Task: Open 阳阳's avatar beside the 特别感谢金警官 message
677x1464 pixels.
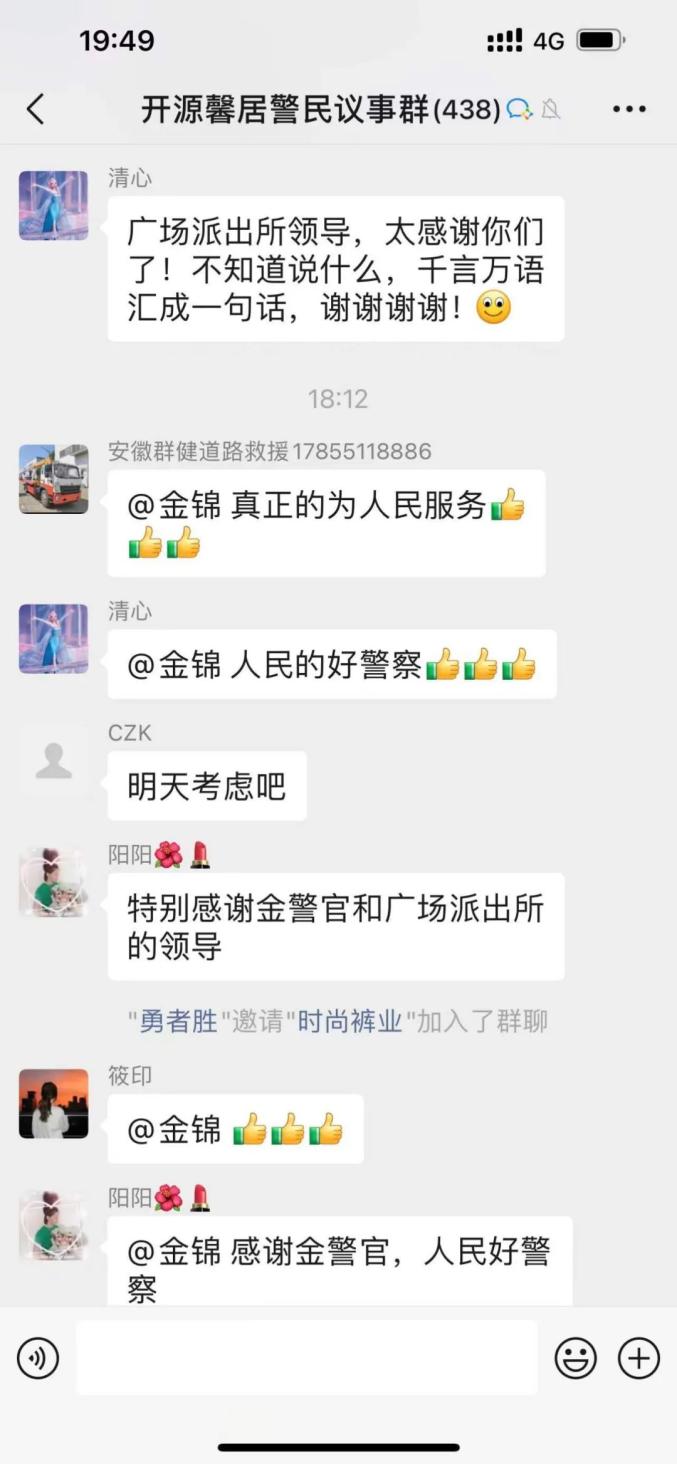Action: [53, 882]
